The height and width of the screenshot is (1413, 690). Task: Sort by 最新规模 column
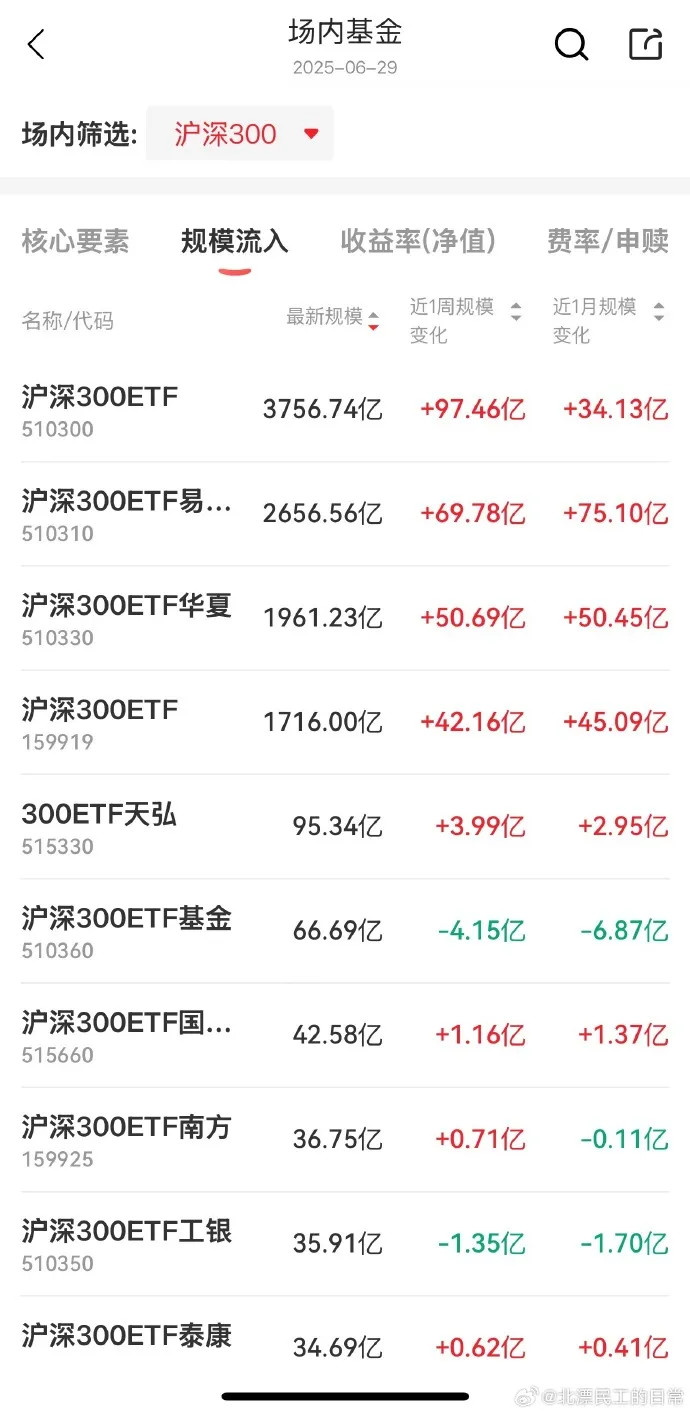[x=333, y=318]
